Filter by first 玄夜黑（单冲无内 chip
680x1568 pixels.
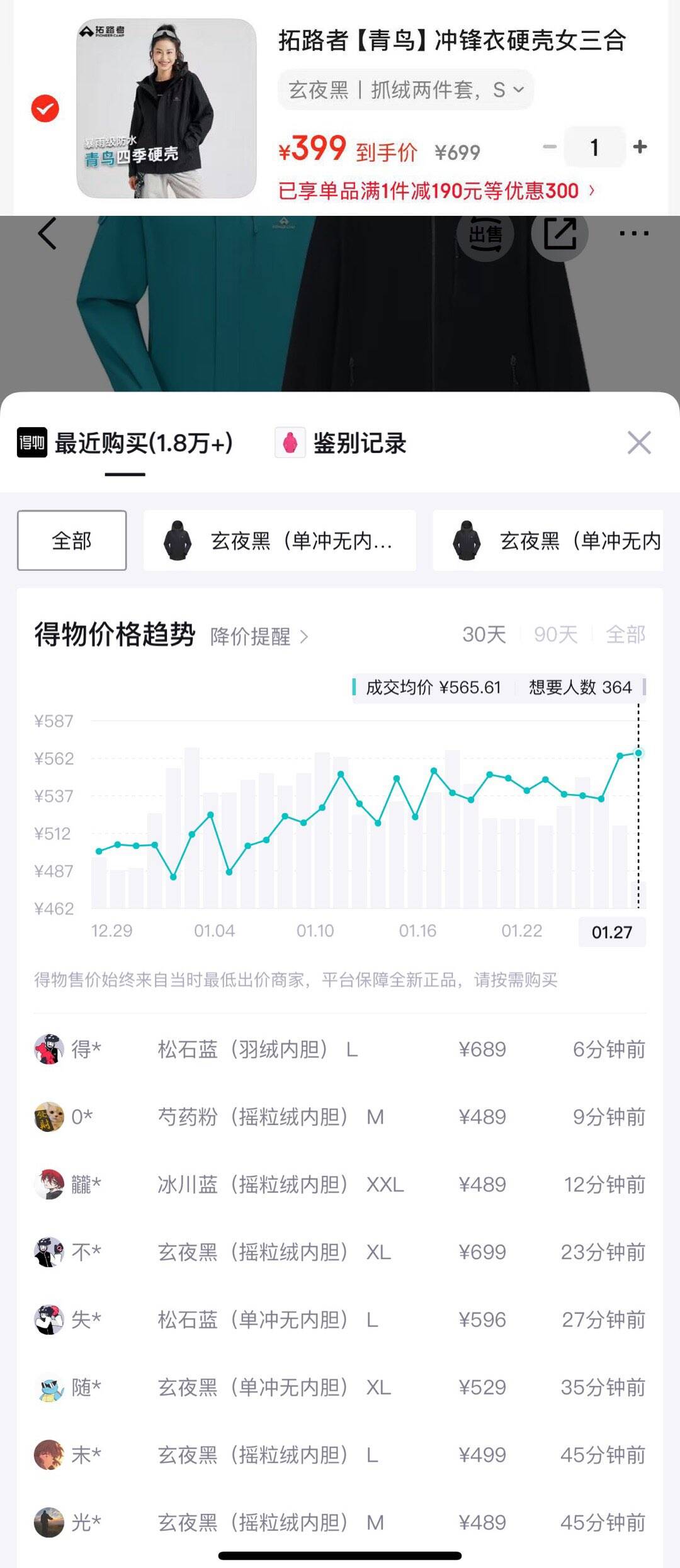point(280,540)
